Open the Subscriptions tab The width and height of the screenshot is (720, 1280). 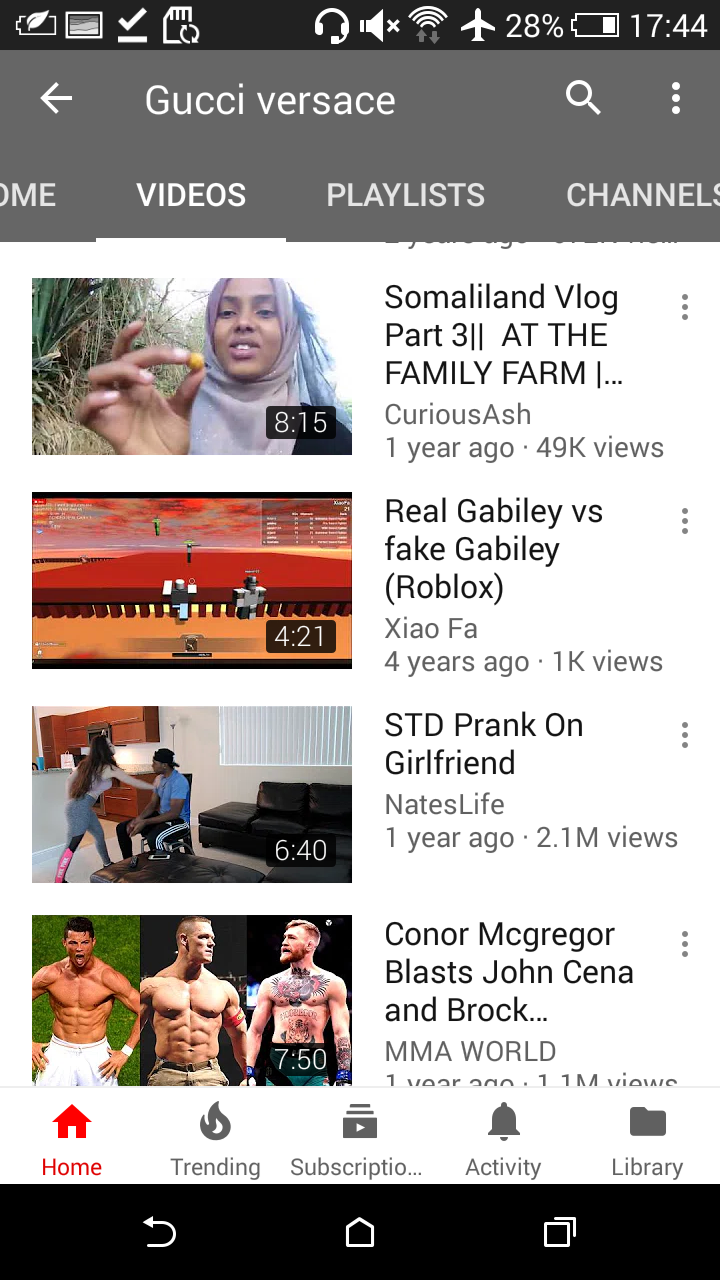click(357, 1138)
